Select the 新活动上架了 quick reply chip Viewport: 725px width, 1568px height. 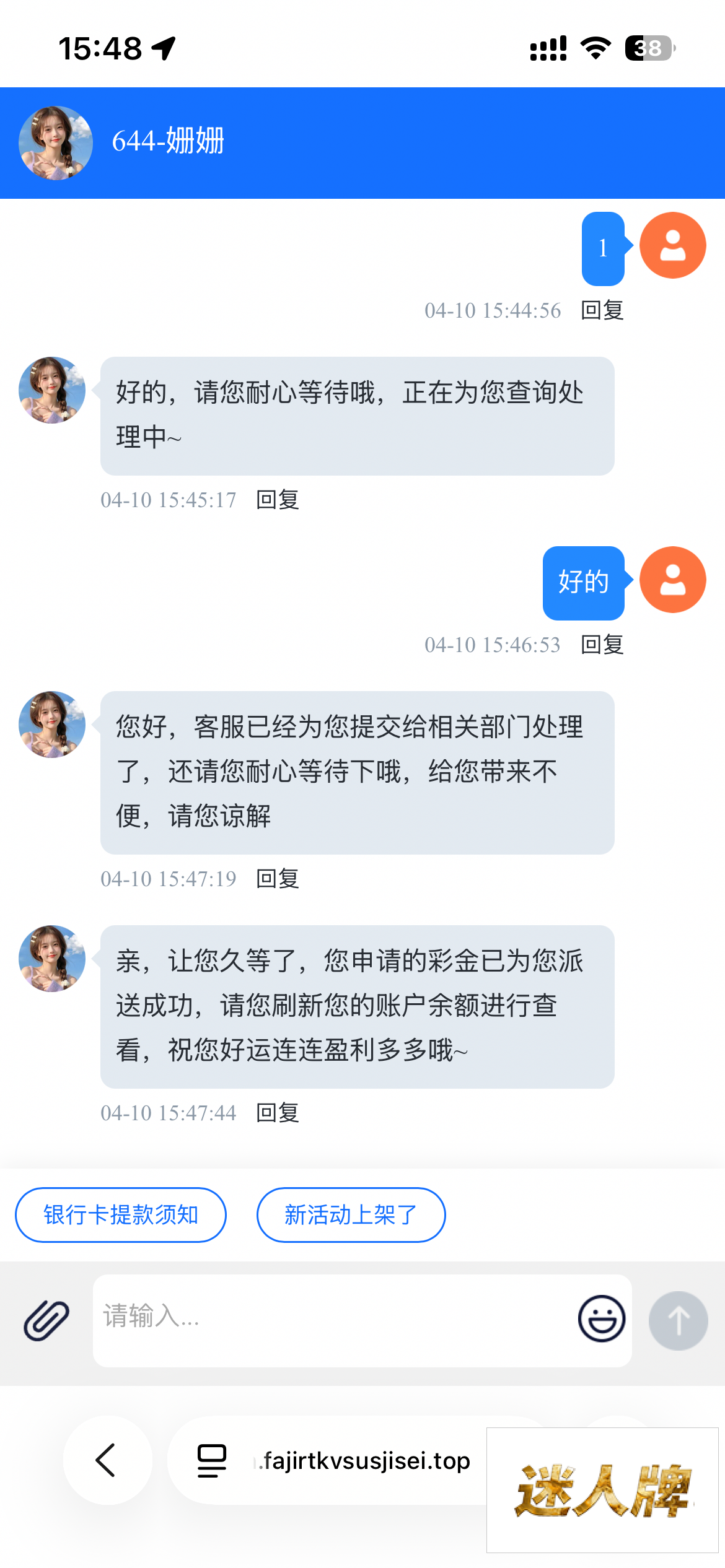click(x=351, y=1214)
